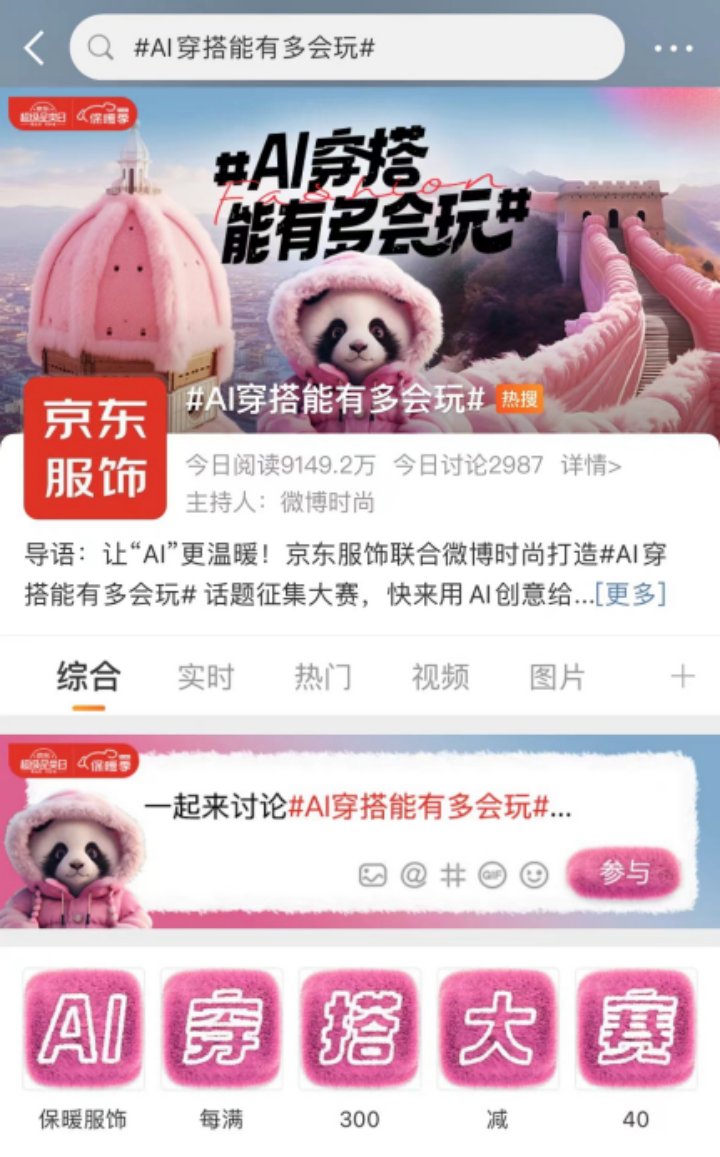Open the 详情> topic details link
720x1157 pixels.
pos(590,465)
